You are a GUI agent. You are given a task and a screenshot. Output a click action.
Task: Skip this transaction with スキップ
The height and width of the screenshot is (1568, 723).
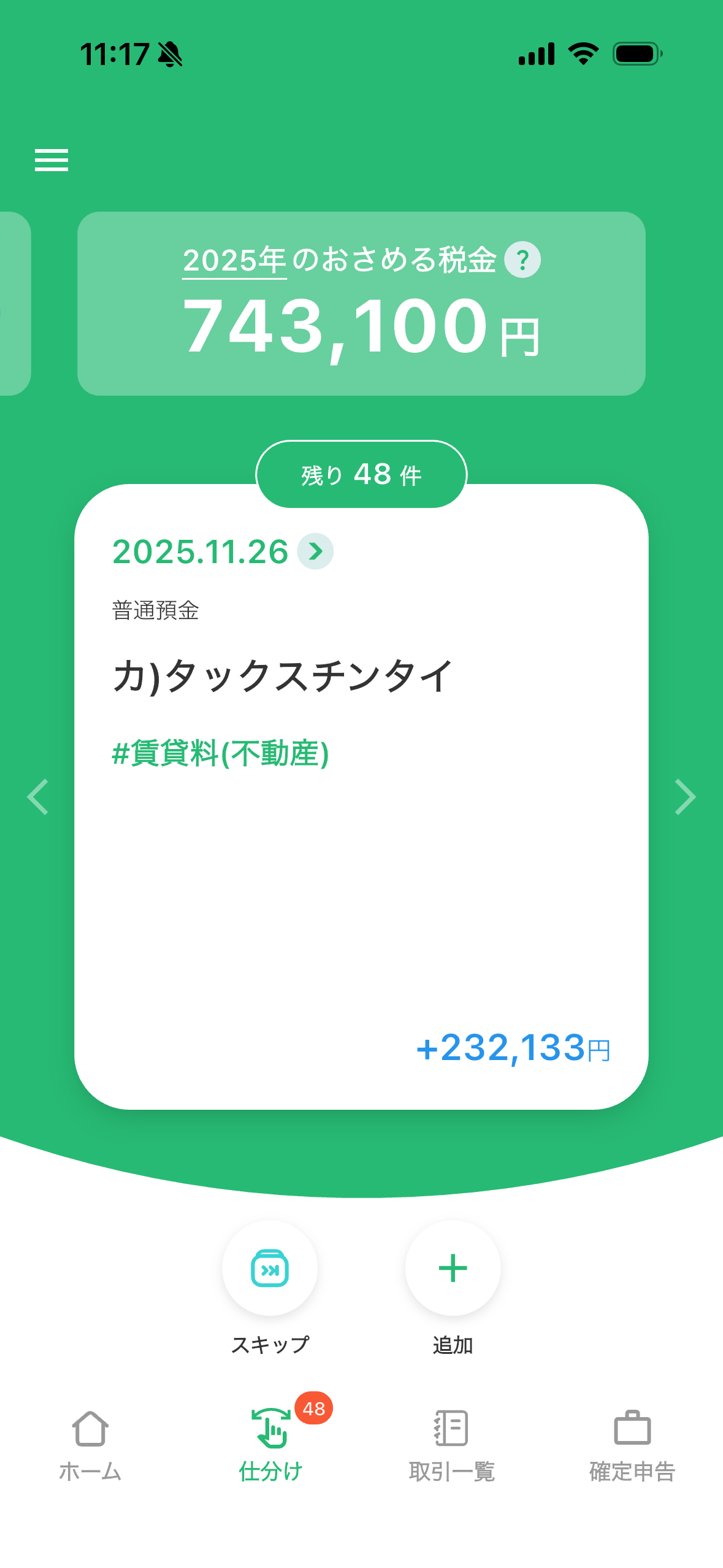tap(270, 1268)
